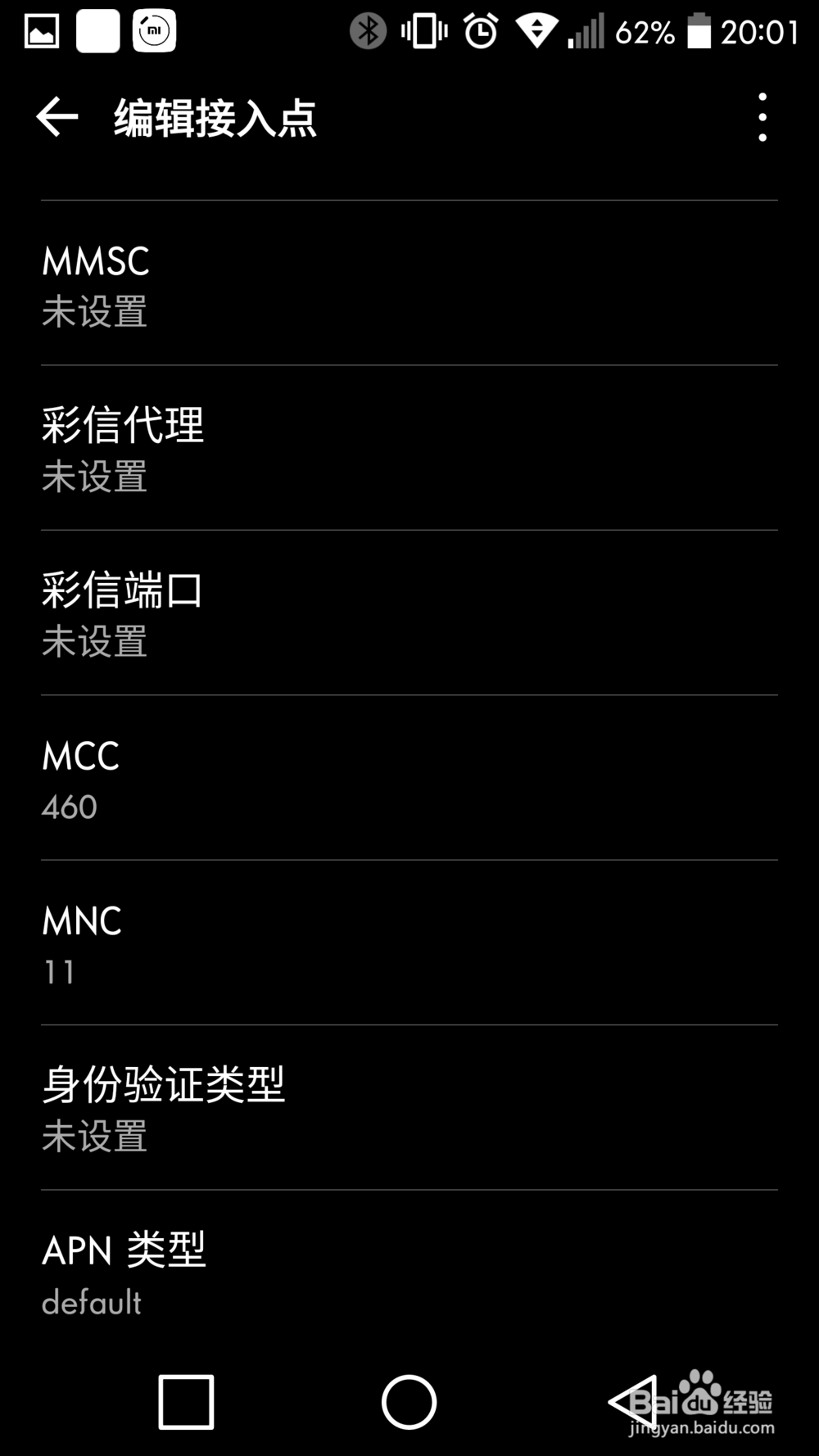The image size is (819, 1456).
Task: Click the vibrate mode status icon
Action: [x=423, y=30]
